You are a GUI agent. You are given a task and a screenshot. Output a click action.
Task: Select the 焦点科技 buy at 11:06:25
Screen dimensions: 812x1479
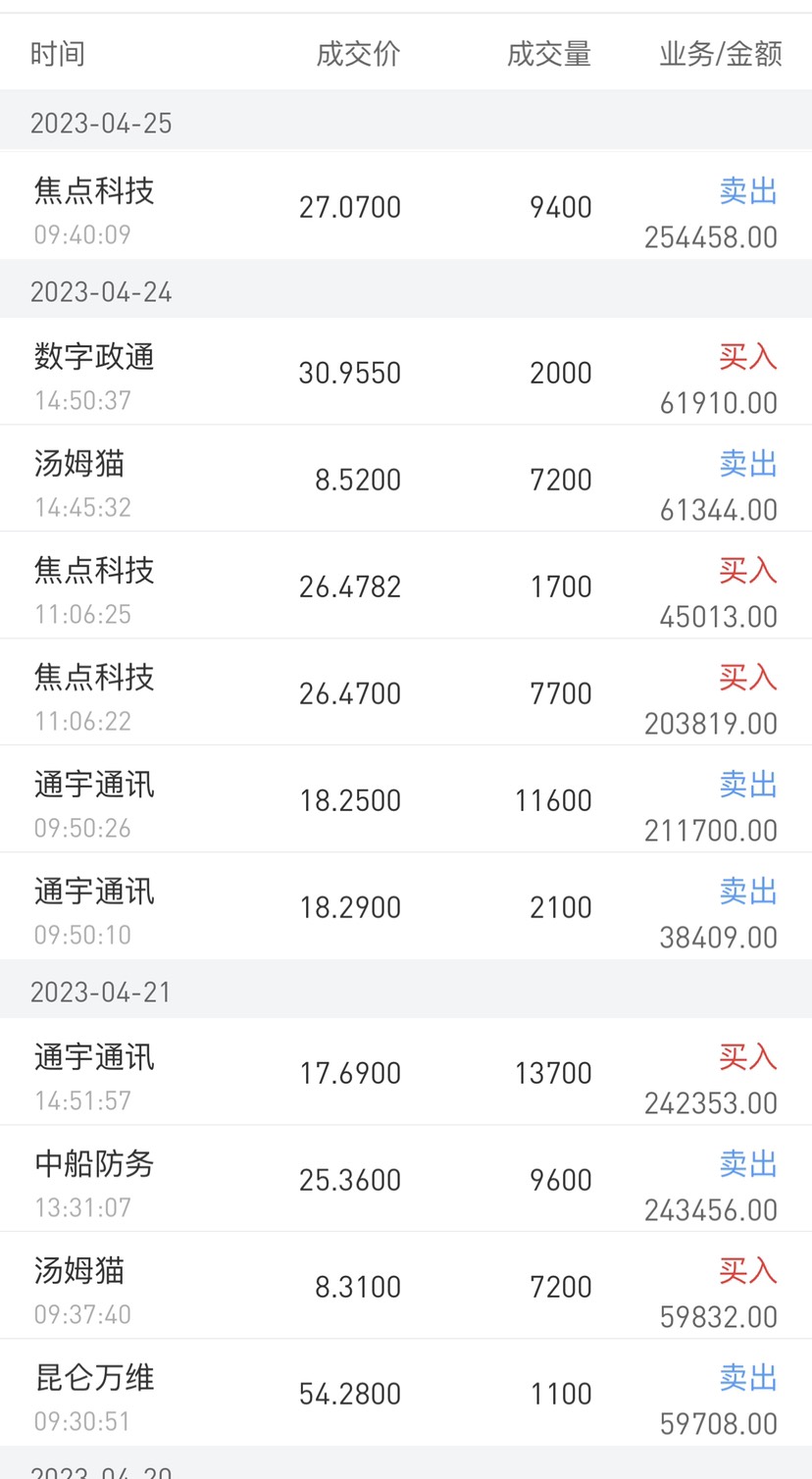(x=406, y=587)
